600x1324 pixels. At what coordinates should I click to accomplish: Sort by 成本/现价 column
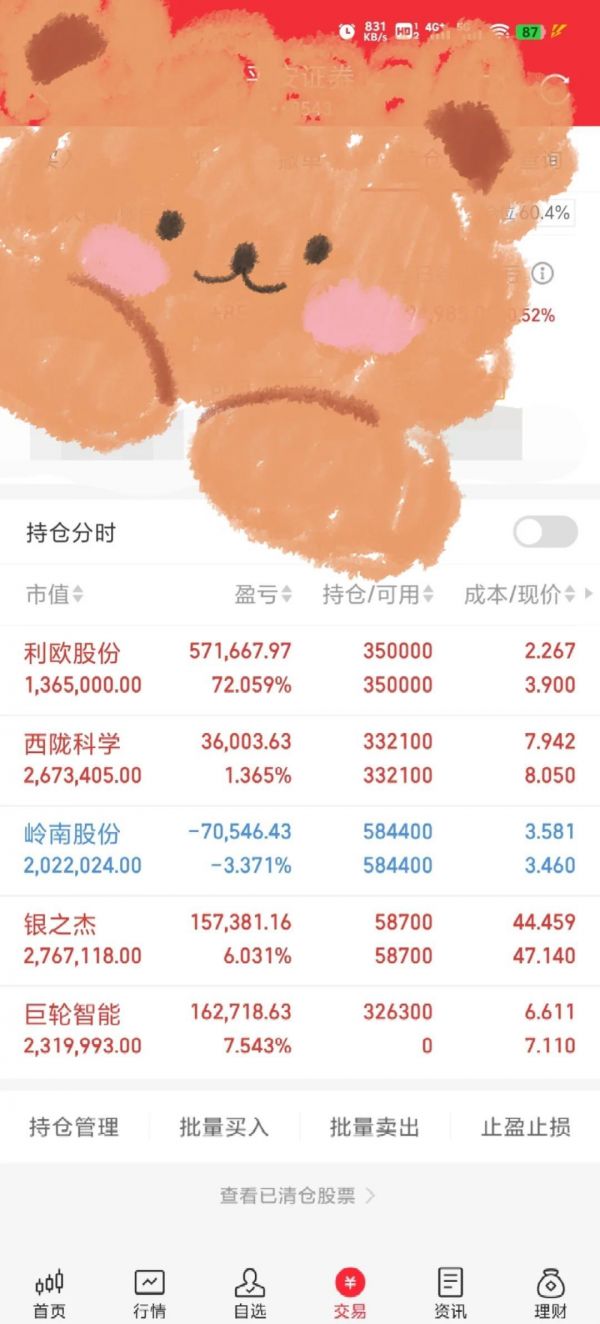[x=520, y=594]
